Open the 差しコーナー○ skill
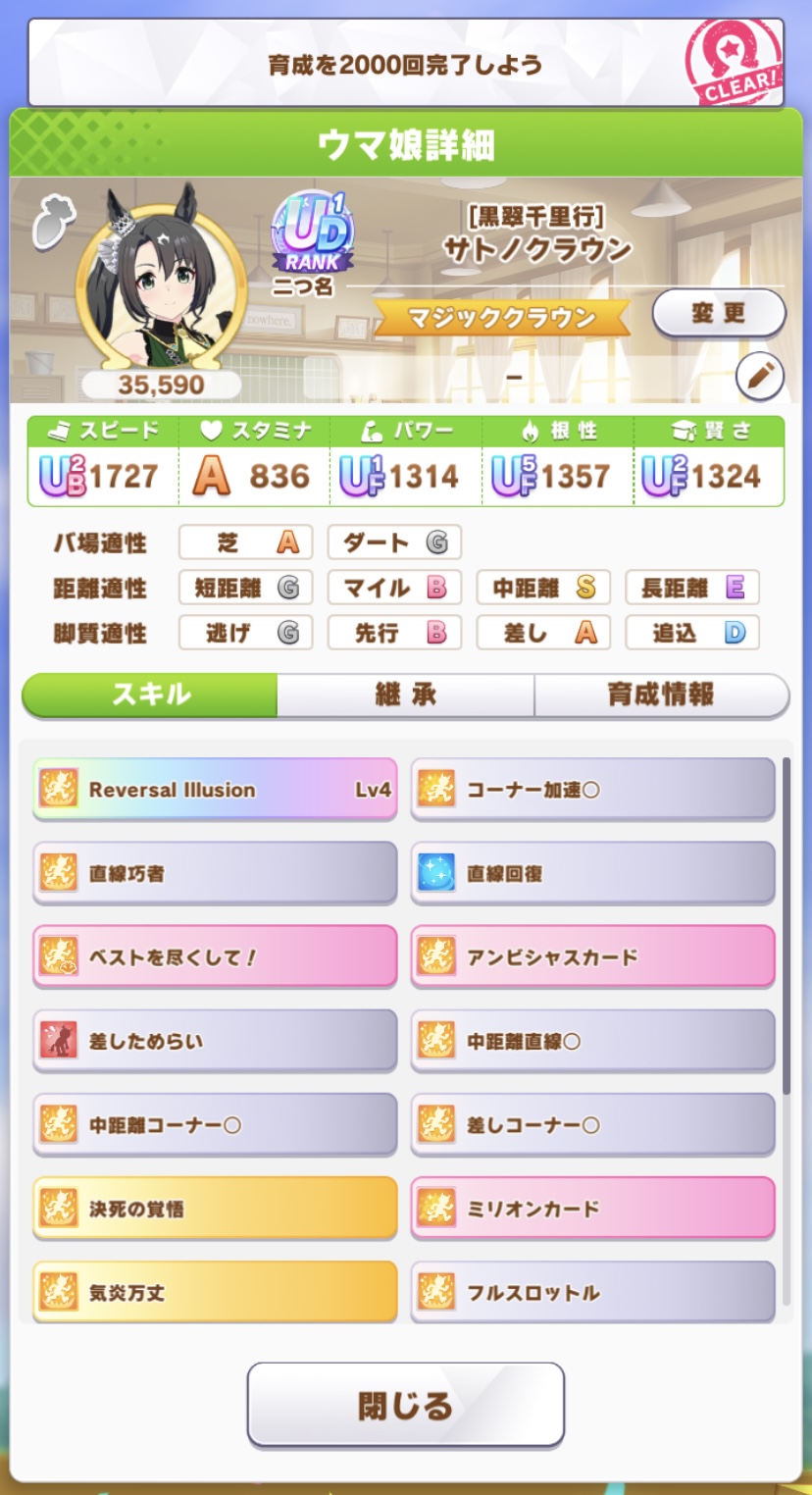The image size is (812, 1495). coord(592,1125)
